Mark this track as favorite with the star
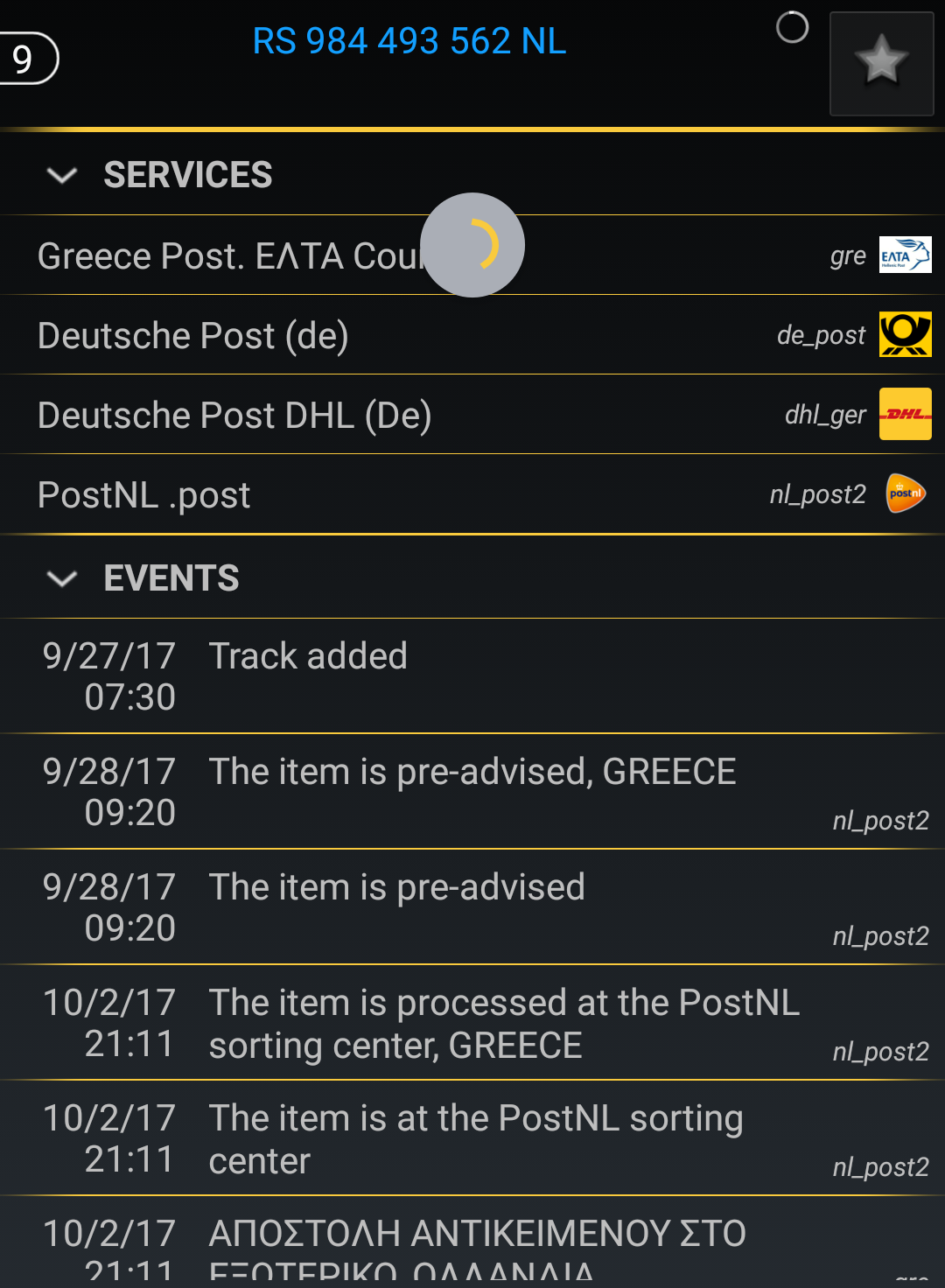945x1288 pixels. (881, 63)
